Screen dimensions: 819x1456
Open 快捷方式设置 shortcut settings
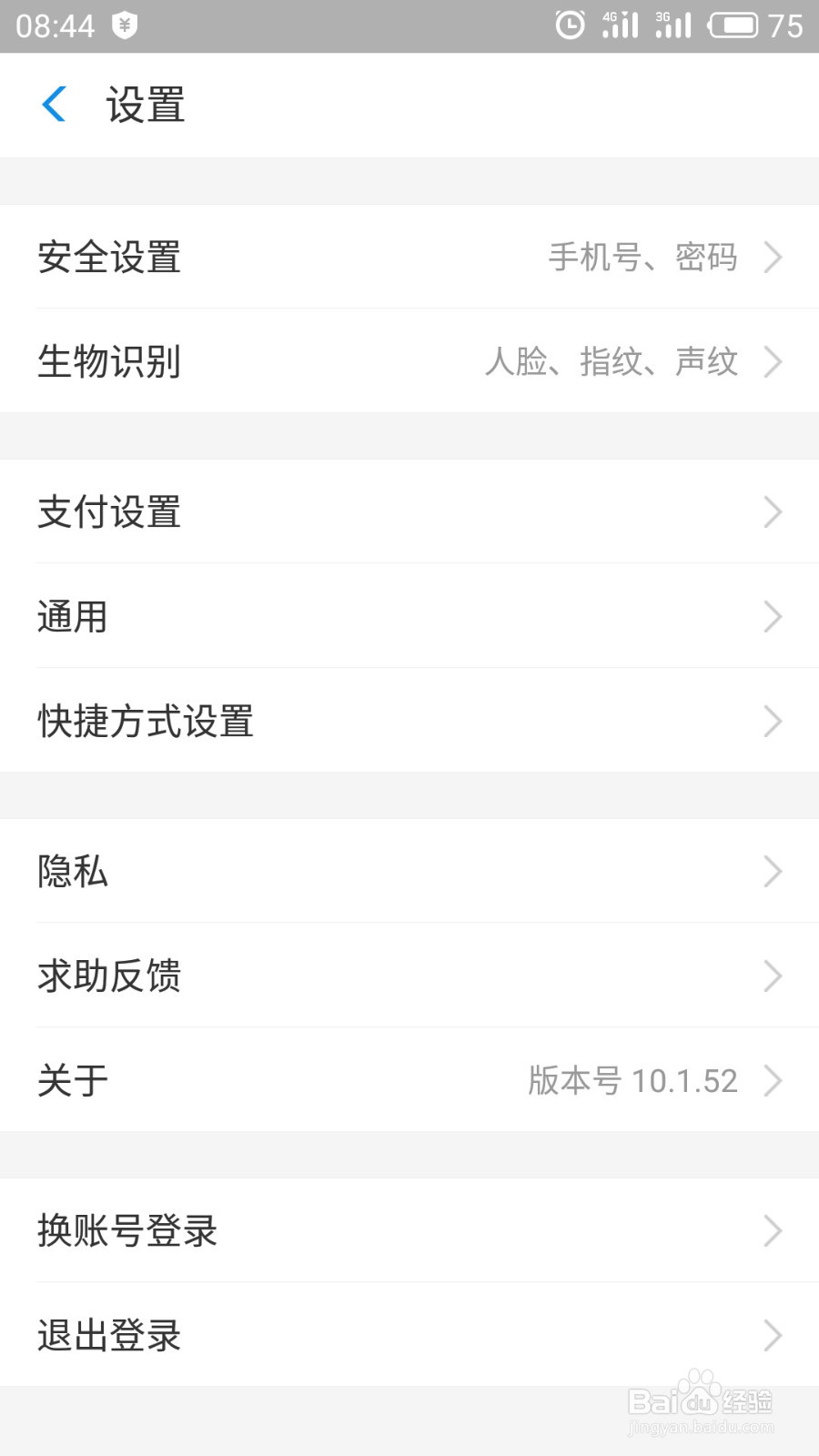tap(409, 722)
